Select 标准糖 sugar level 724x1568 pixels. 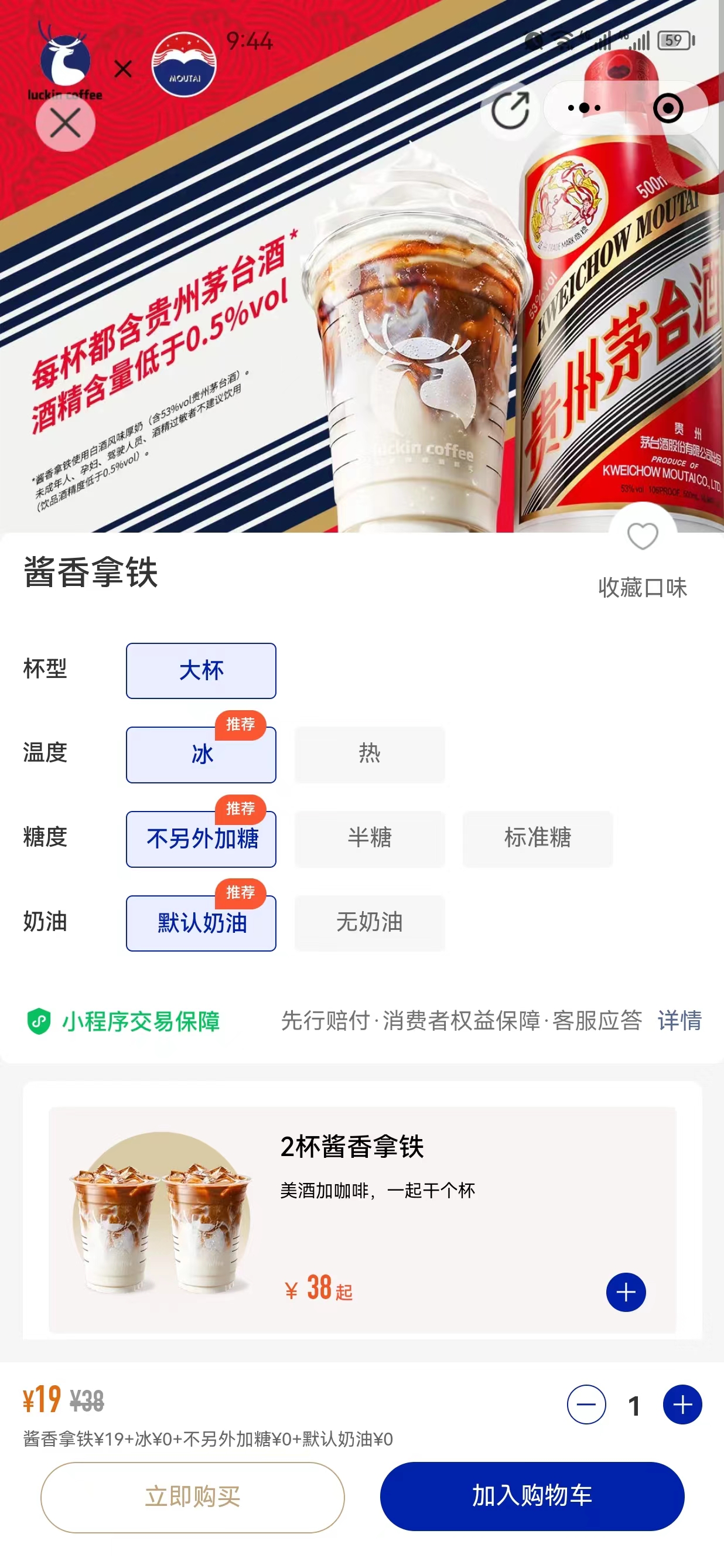(x=537, y=838)
